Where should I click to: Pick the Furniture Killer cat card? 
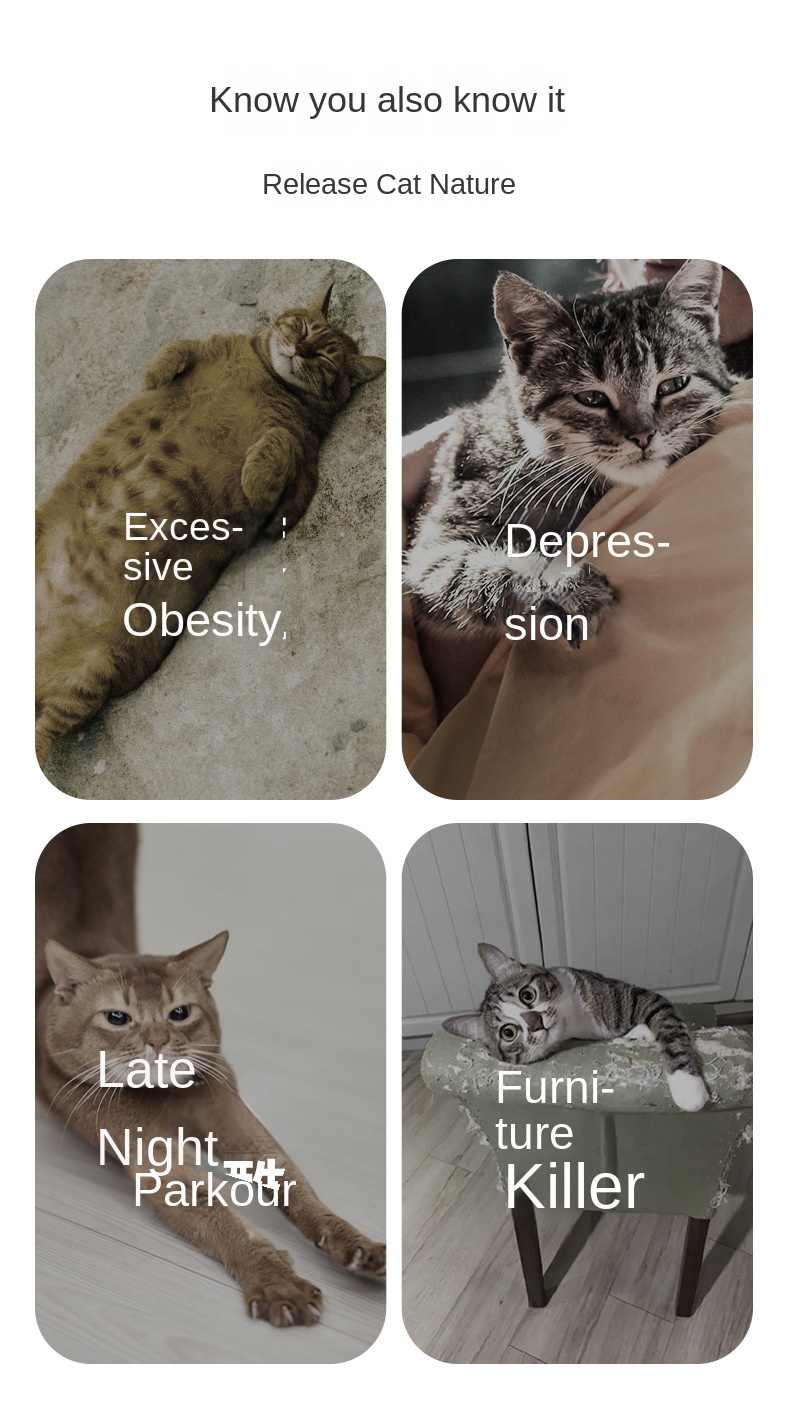577,1092
